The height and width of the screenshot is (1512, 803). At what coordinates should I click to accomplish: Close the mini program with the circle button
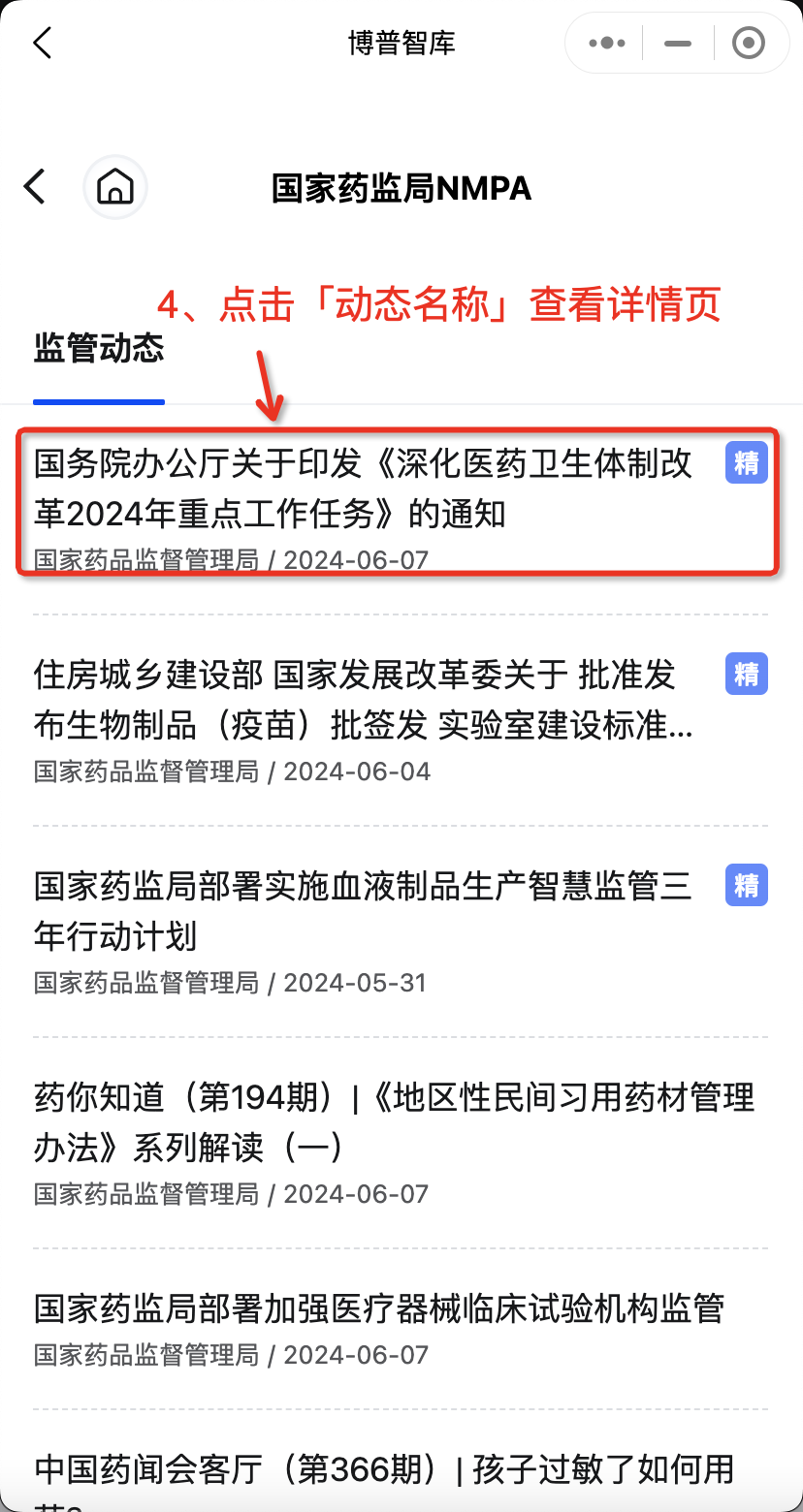click(x=748, y=43)
